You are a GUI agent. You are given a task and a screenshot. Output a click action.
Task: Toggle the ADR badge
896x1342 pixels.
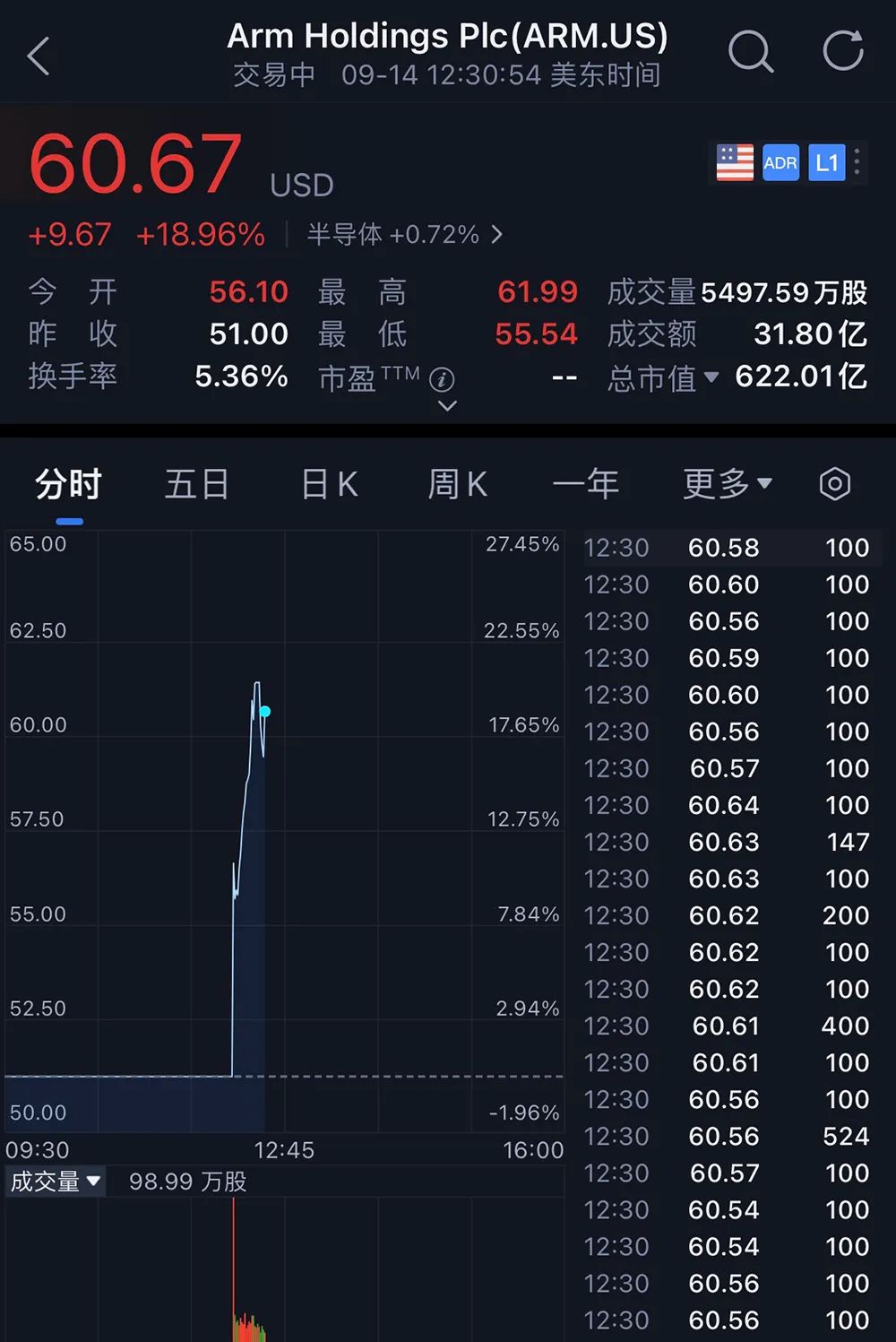click(780, 163)
